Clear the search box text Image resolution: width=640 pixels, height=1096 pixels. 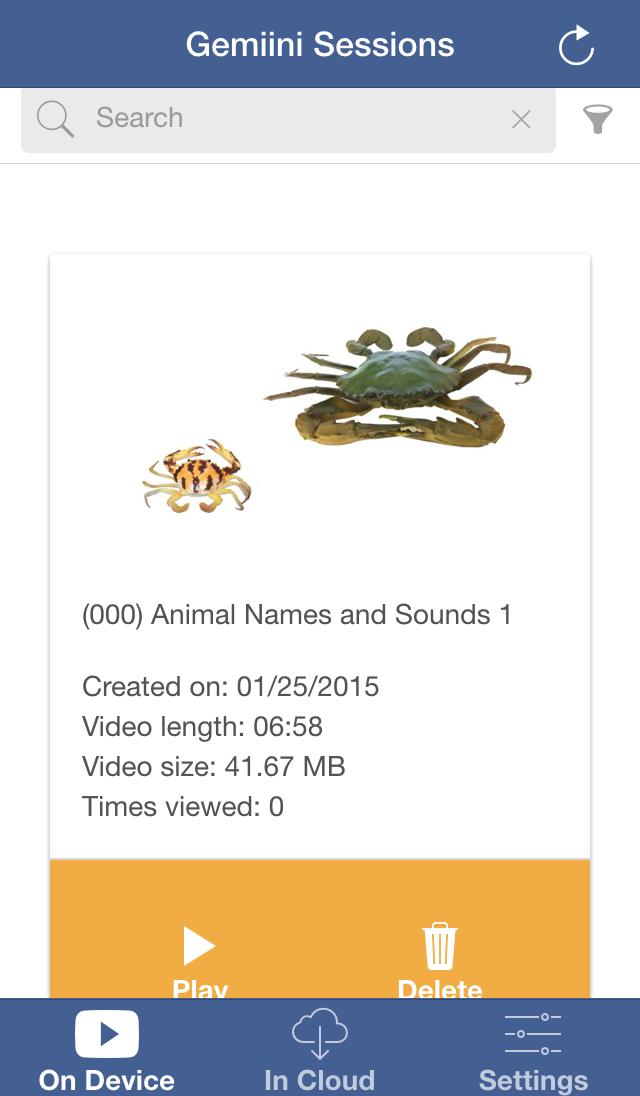pos(521,120)
